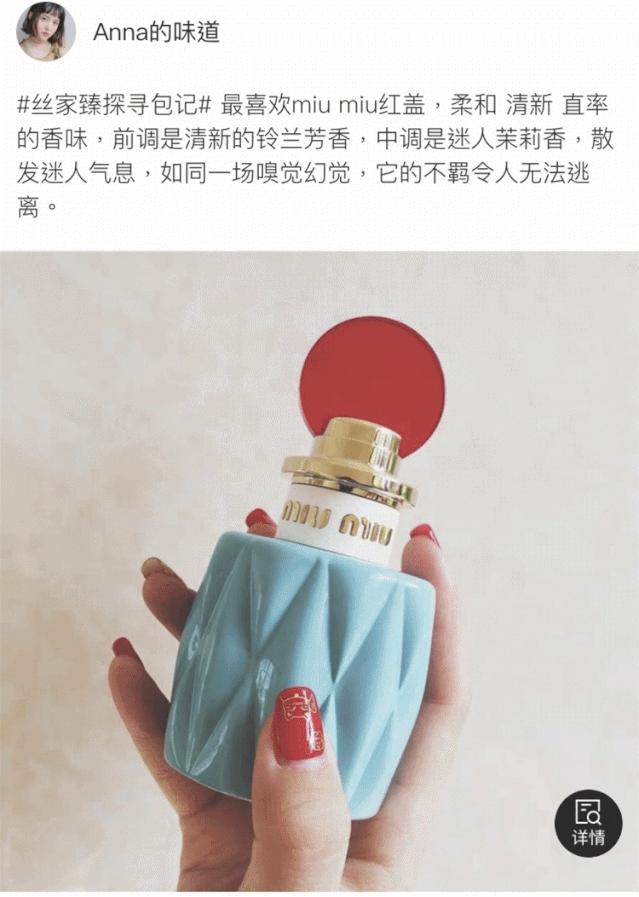Image resolution: width=639 pixels, height=897 pixels.
Task: Tap the username Anna的味道
Action: click(x=156, y=32)
